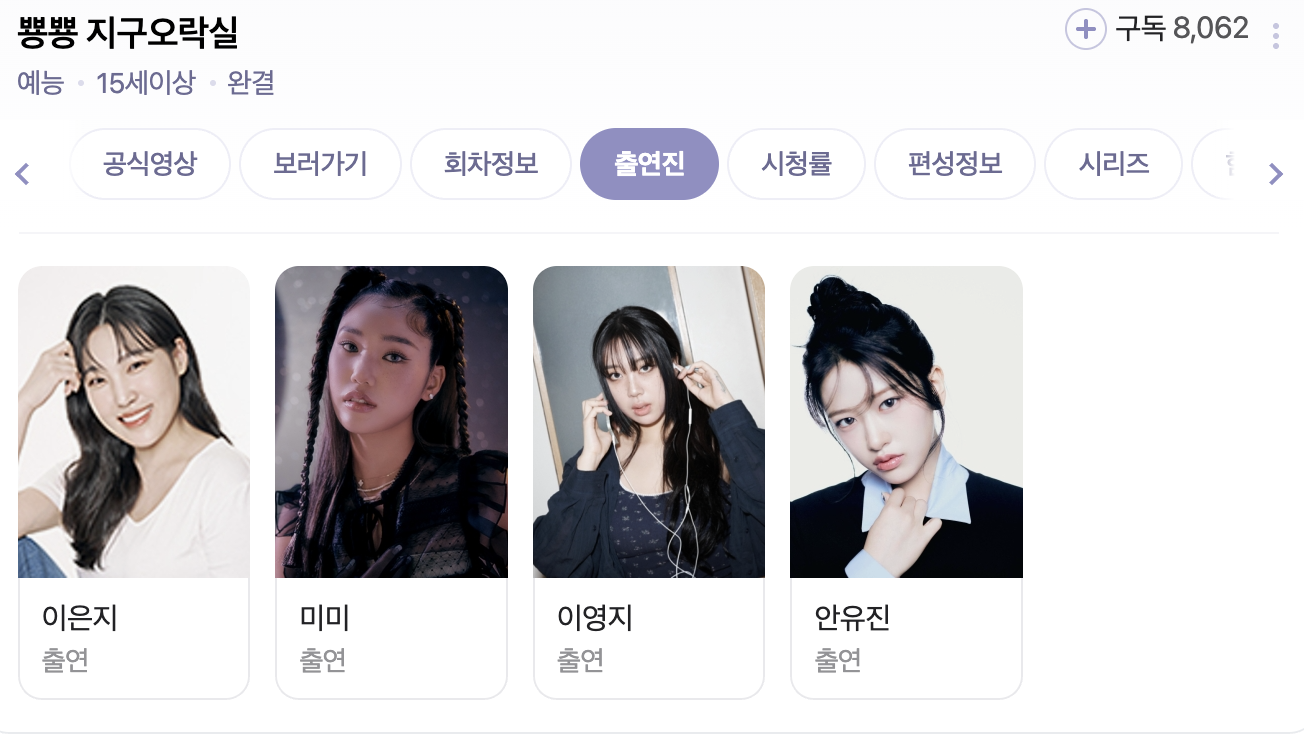
Task: View cast member 안유진's profile
Action: coord(906,482)
